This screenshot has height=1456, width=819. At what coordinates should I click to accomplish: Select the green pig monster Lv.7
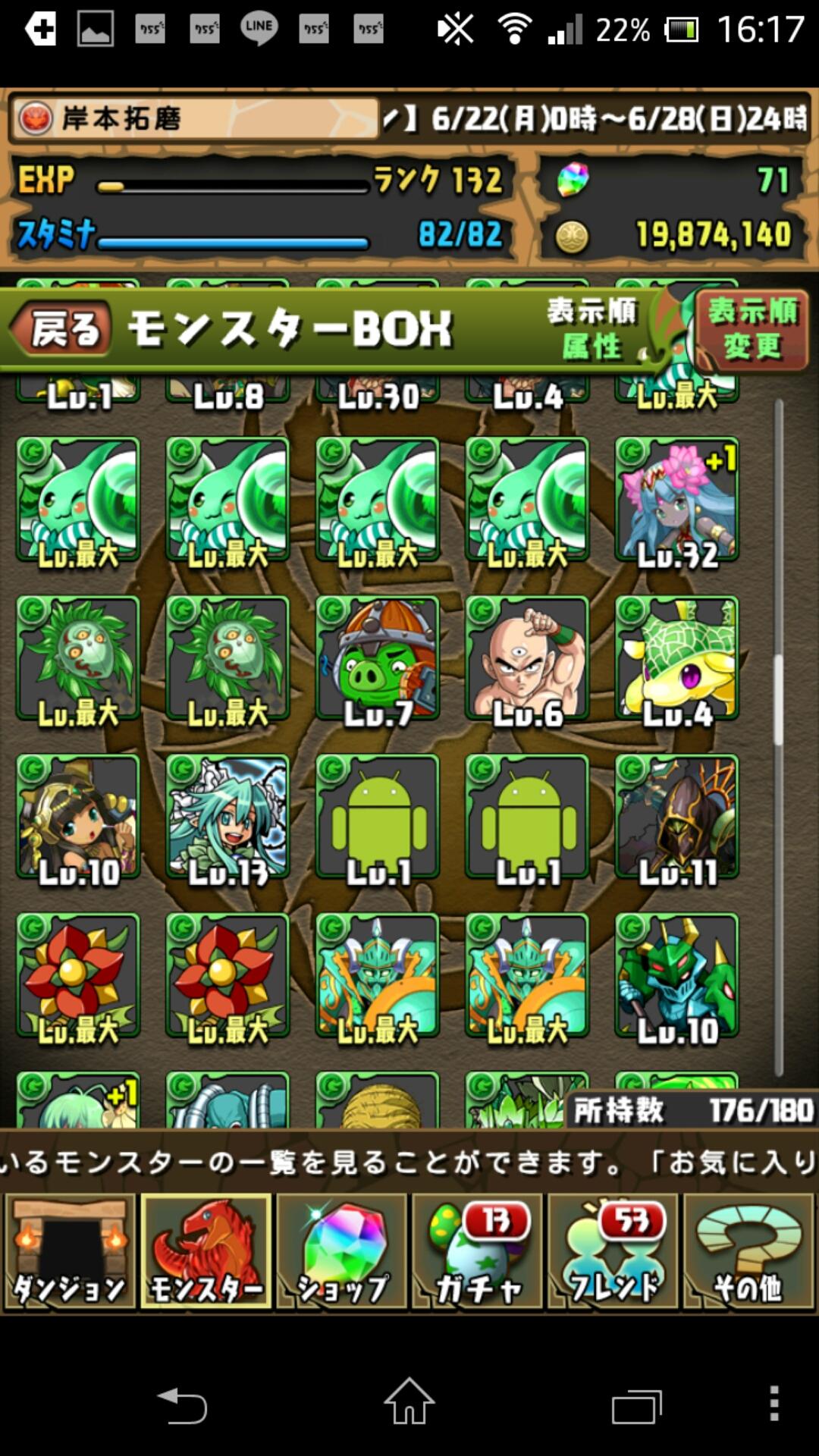click(x=378, y=658)
